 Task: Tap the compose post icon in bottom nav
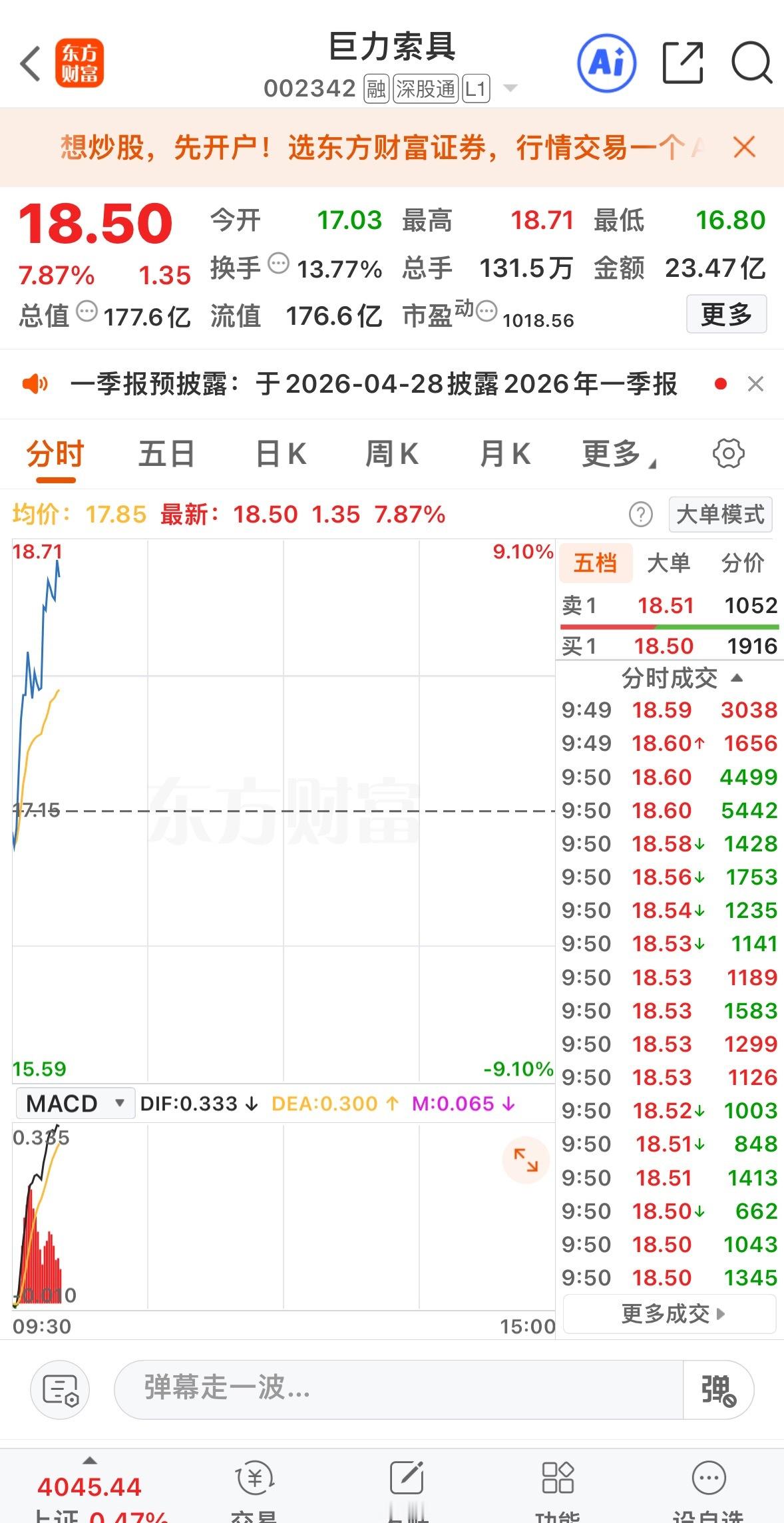[x=408, y=1481]
